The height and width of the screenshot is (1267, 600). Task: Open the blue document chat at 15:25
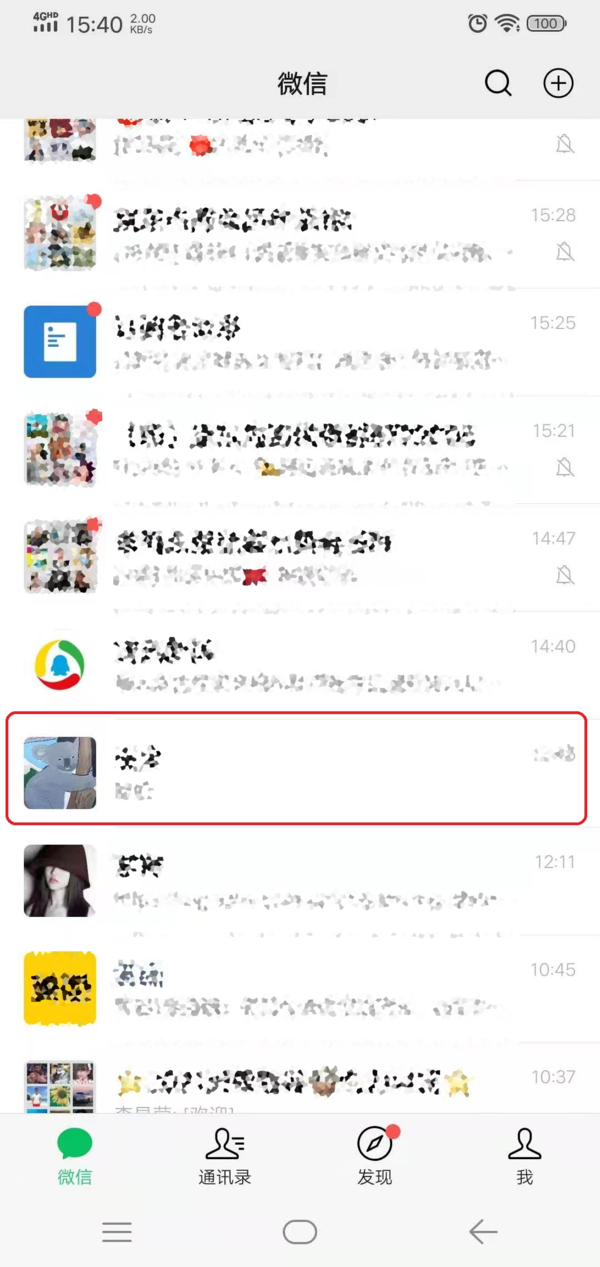(300, 341)
